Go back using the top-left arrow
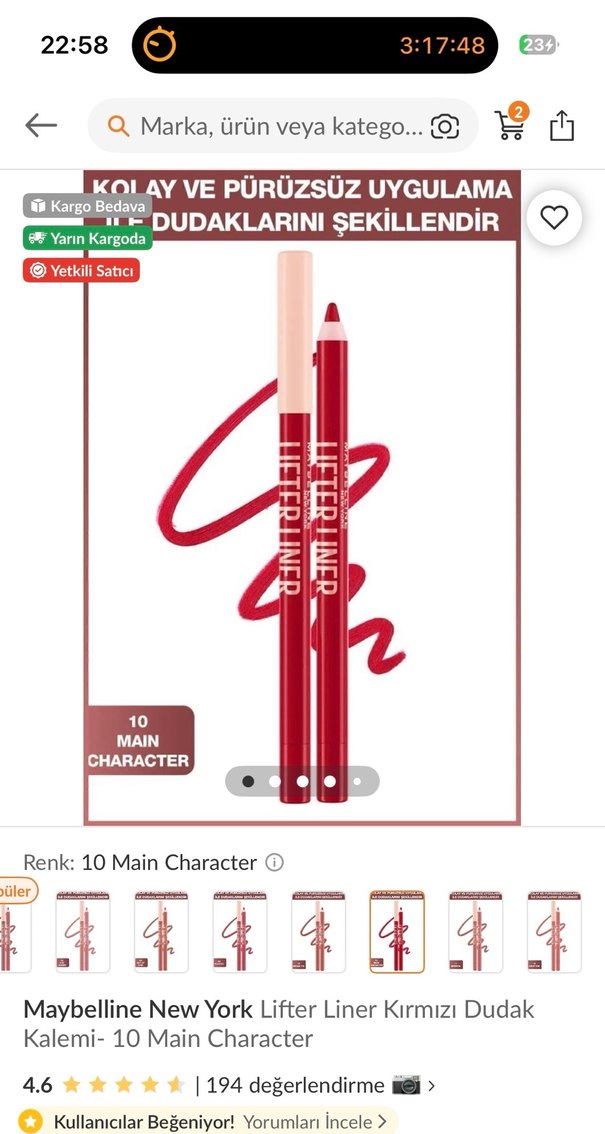Image resolution: width=605 pixels, height=1134 pixels. pyautogui.click(x=41, y=125)
